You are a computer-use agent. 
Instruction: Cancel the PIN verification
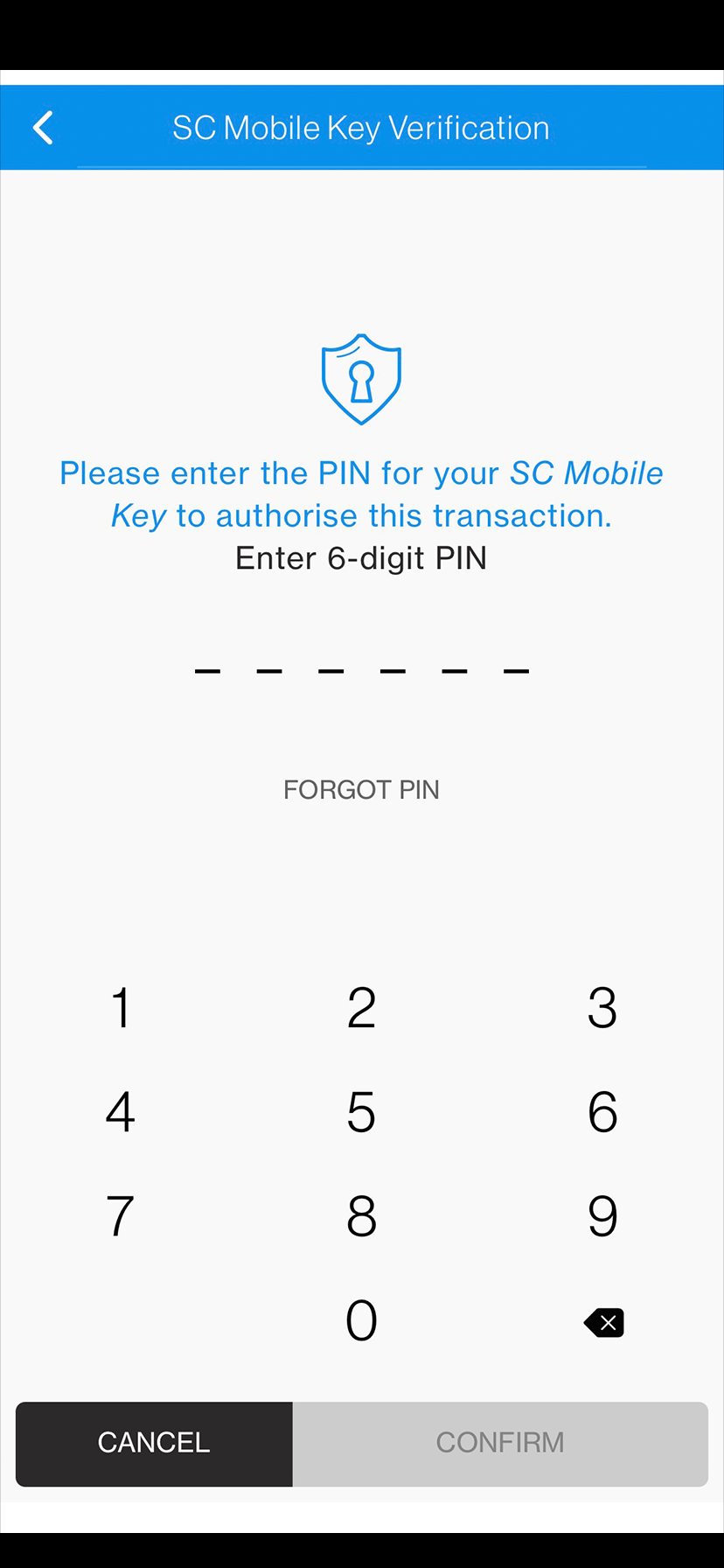coord(154,1443)
